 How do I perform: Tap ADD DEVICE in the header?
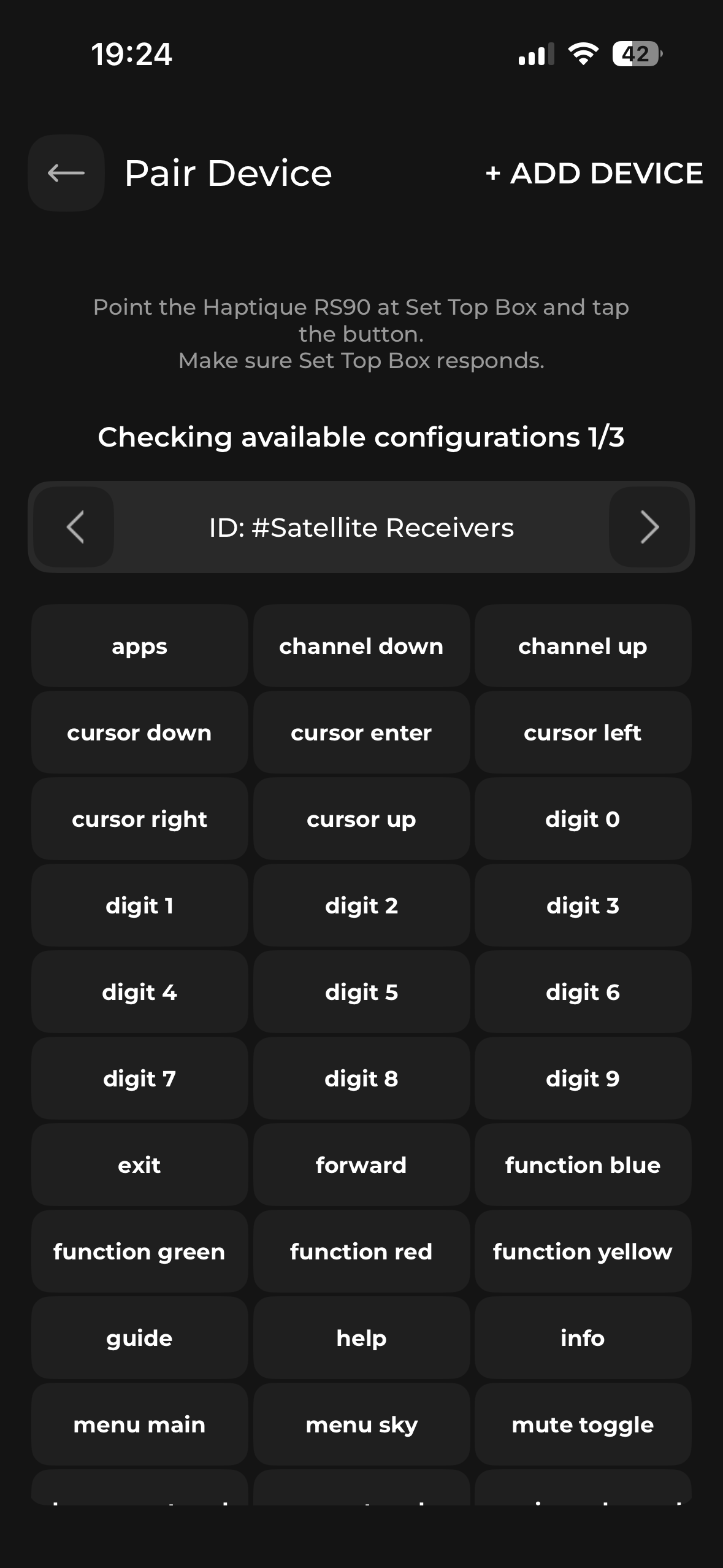click(x=594, y=174)
